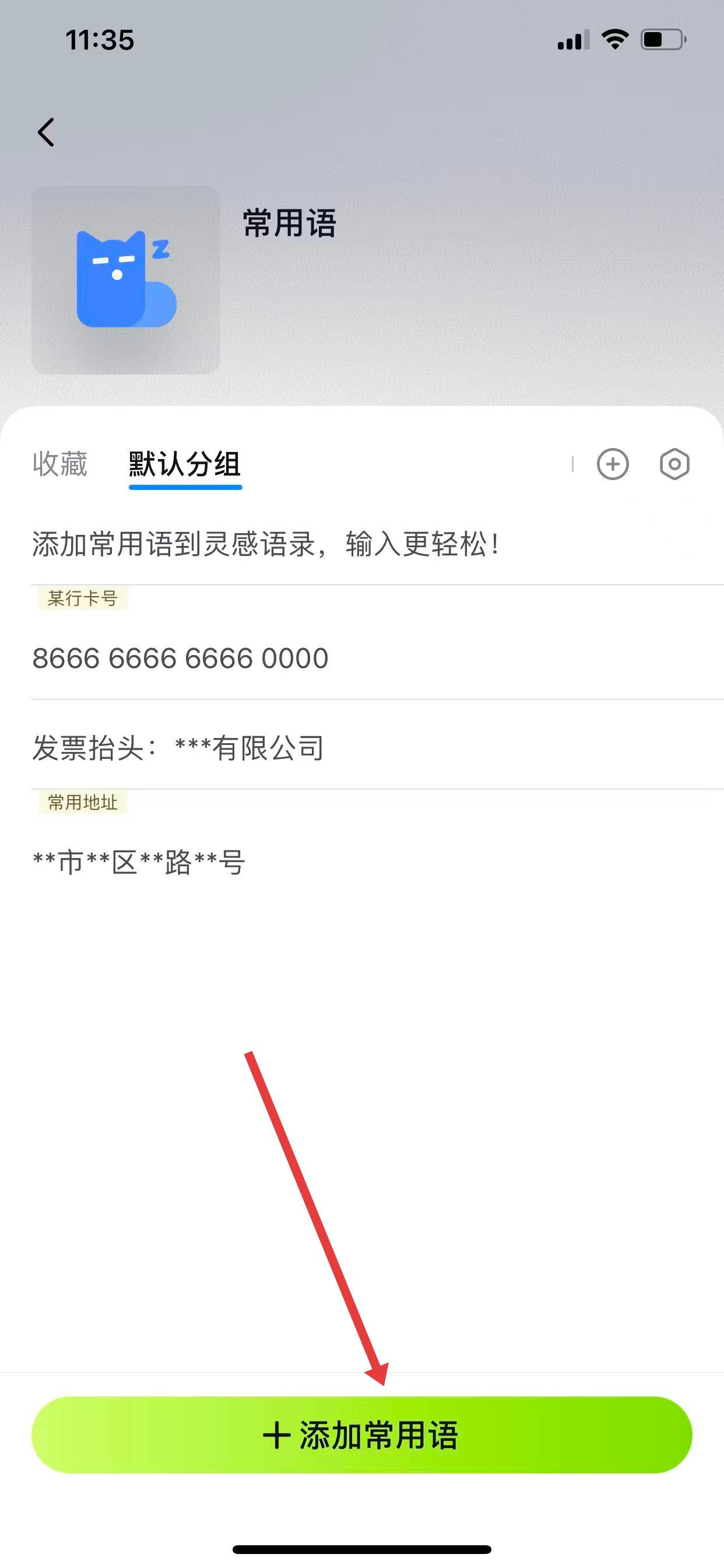Add a new group with the plus icon

[x=613, y=464]
